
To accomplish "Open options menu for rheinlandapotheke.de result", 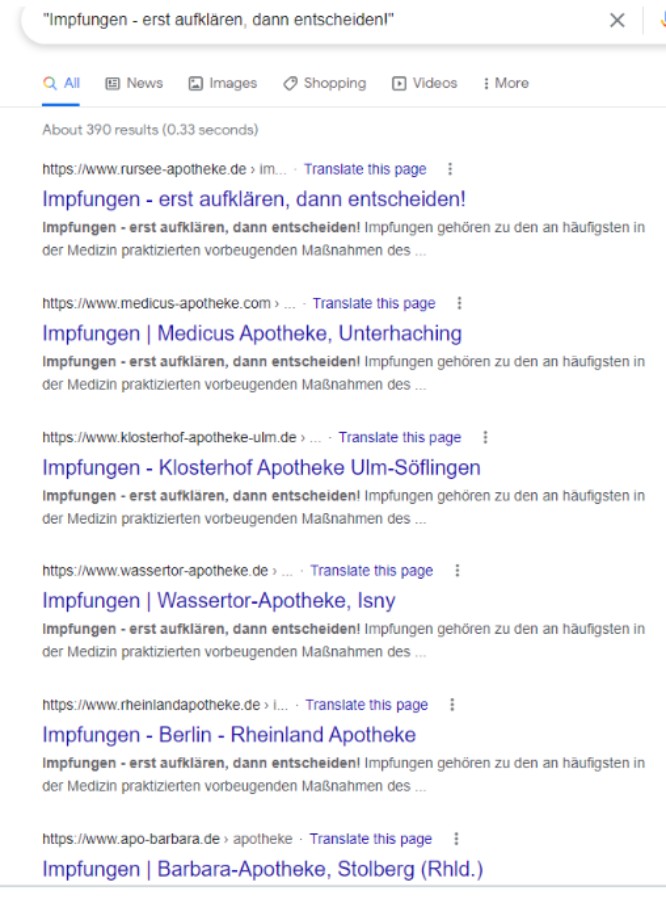I will pyautogui.click(x=452, y=705).
